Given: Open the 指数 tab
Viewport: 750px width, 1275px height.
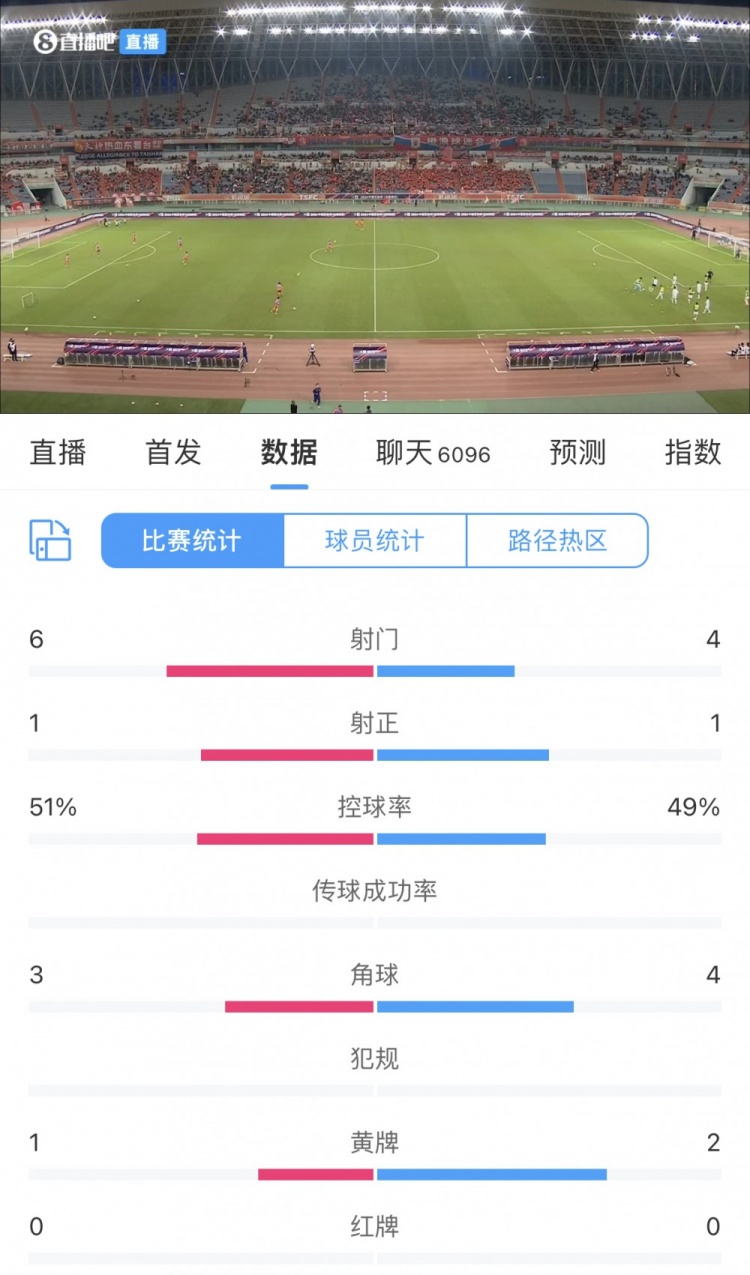Looking at the screenshot, I should (x=692, y=453).
